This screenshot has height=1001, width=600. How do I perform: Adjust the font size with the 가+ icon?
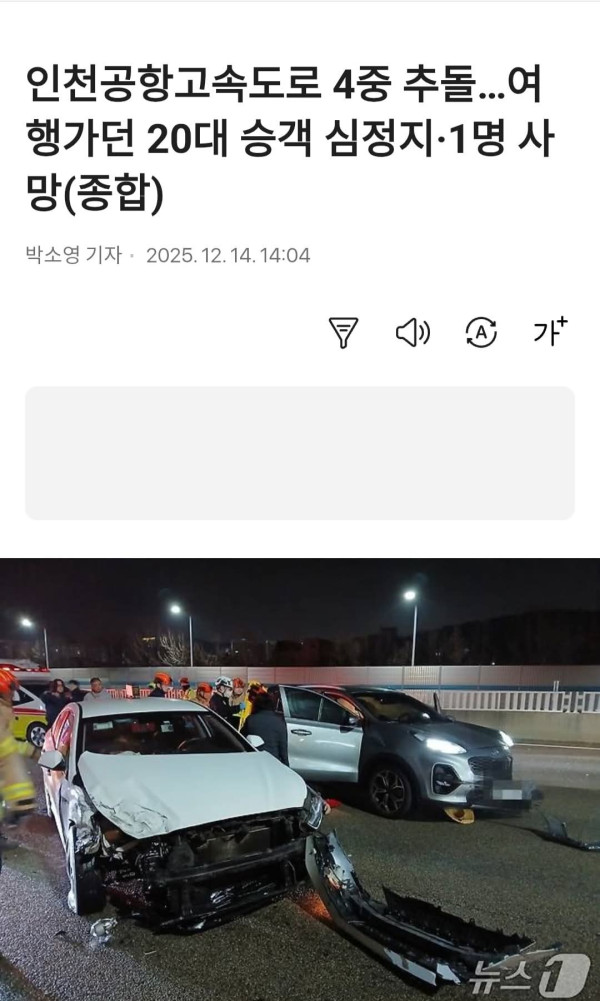[x=549, y=331]
